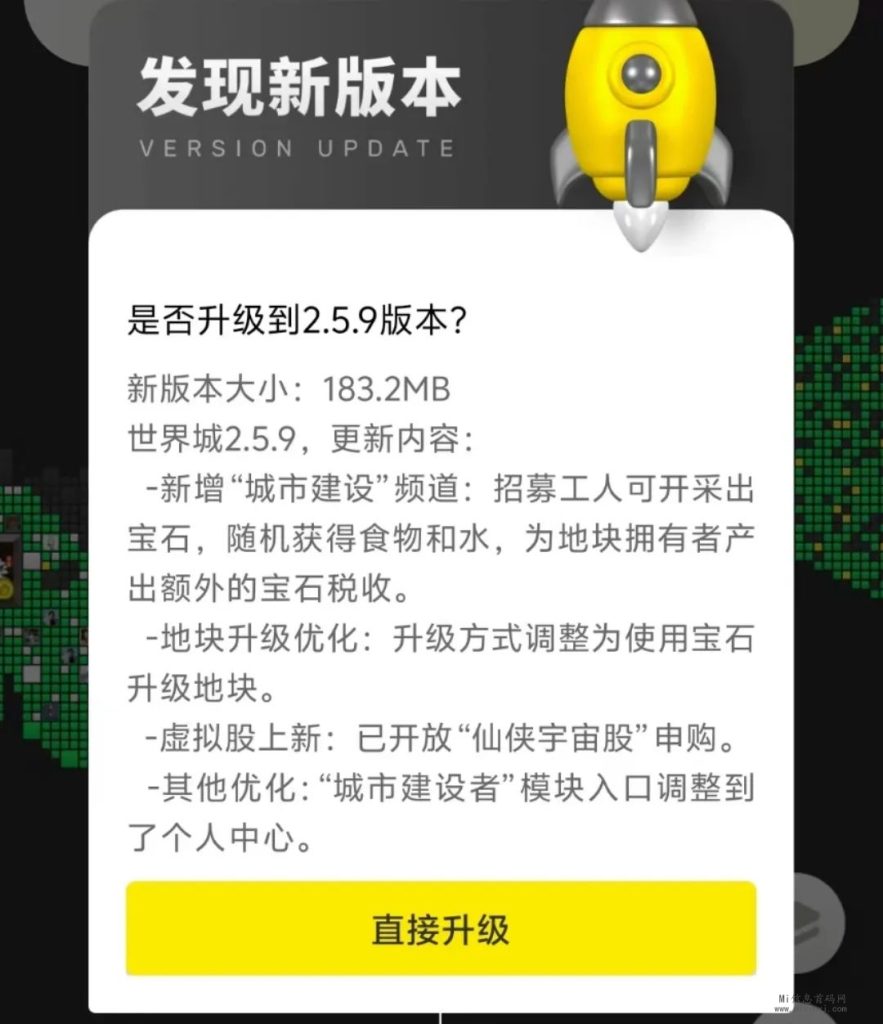
Task: Tap the 直接升级 upgrade button
Action: (440, 928)
